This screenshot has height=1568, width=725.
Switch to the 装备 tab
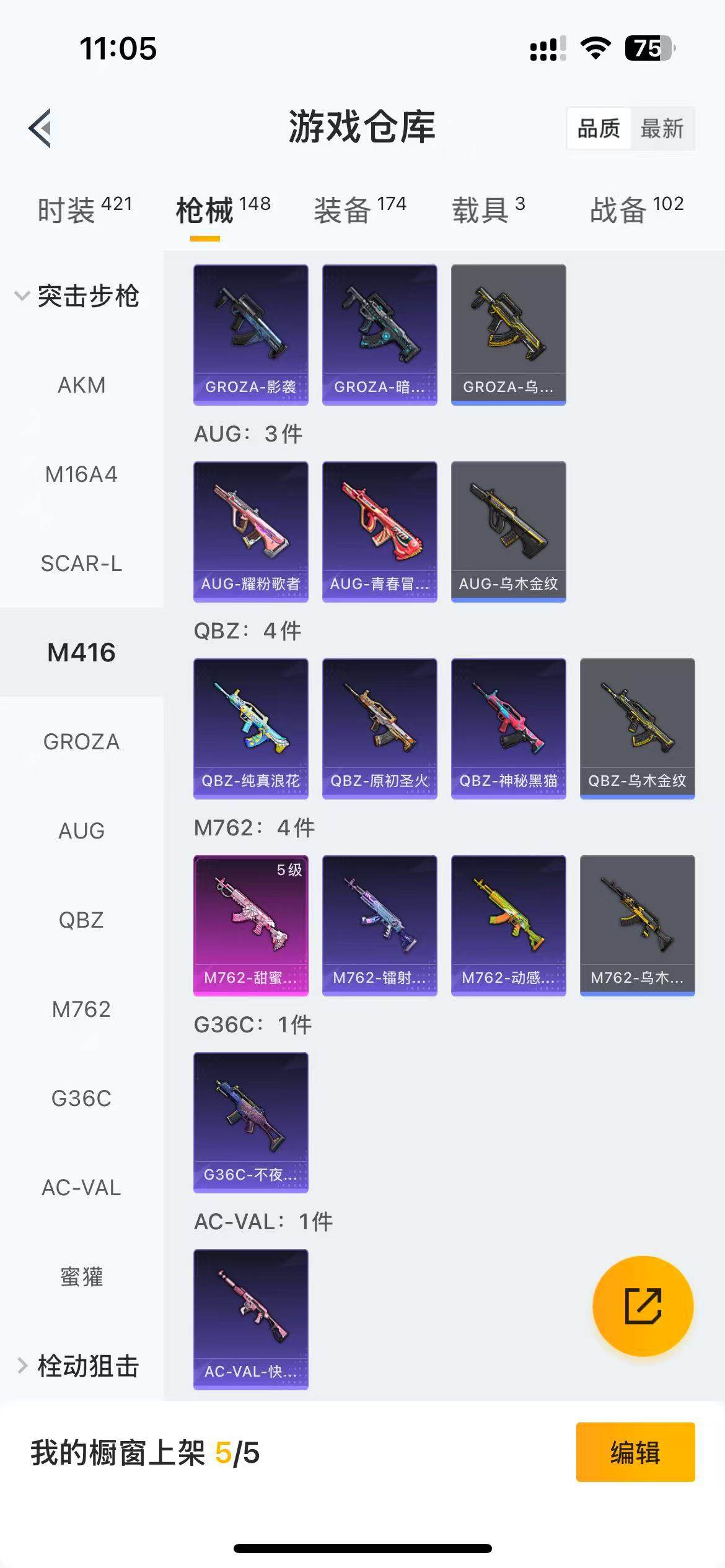point(359,210)
